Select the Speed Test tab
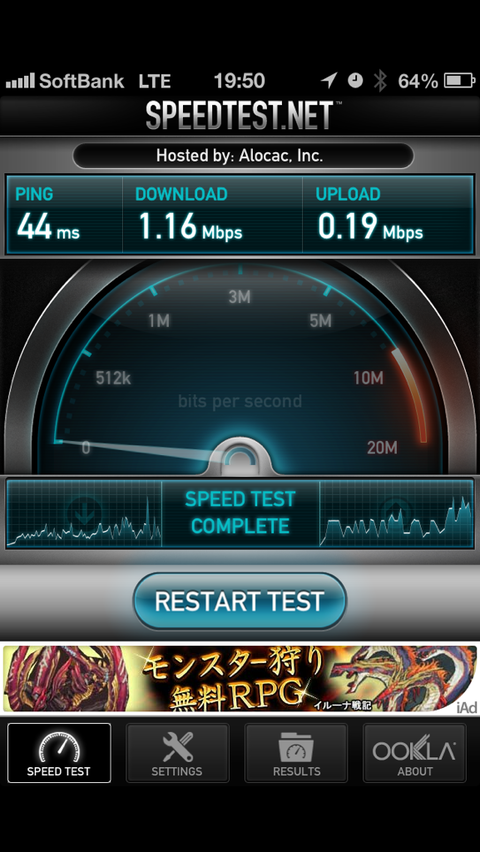The height and width of the screenshot is (852, 480). click(x=59, y=753)
